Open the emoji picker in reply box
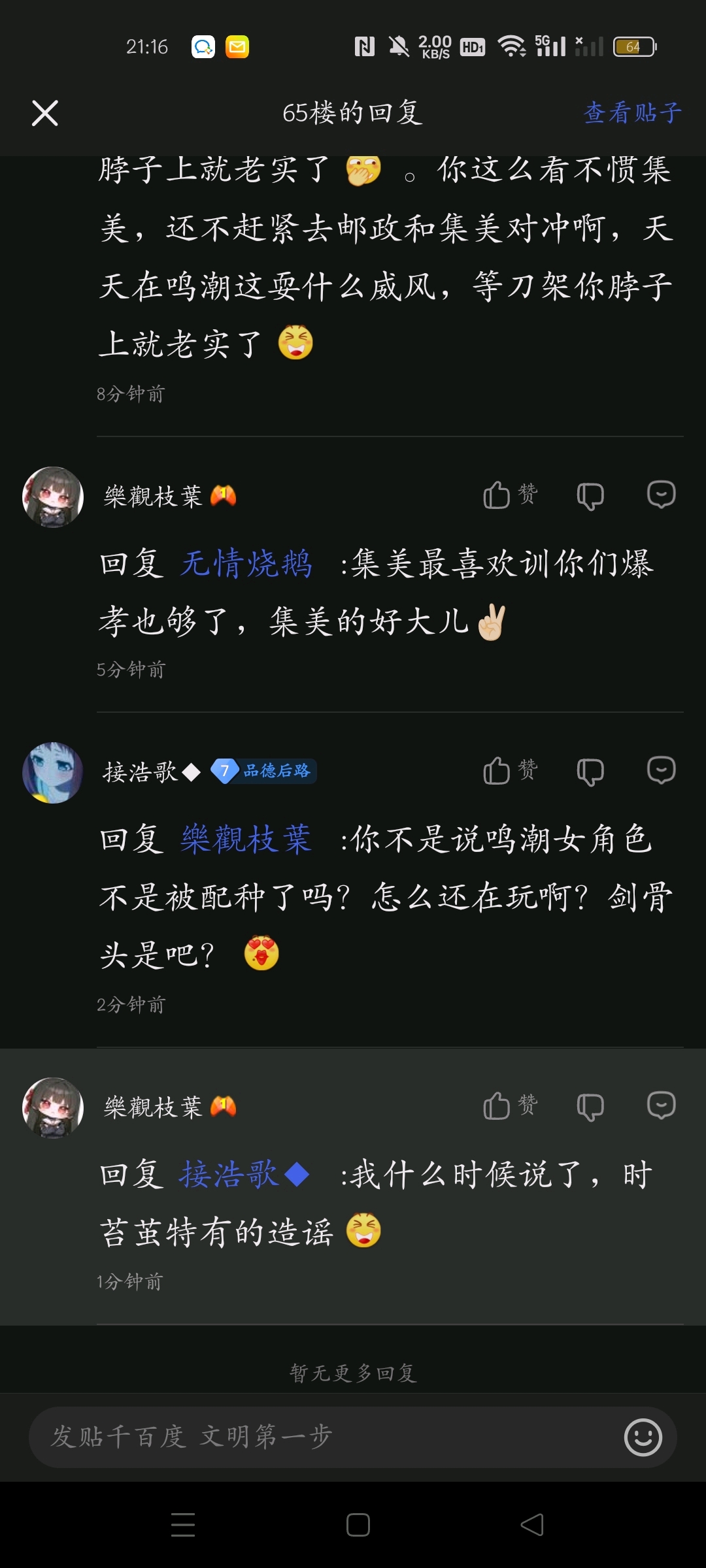The image size is (706, 1568). (643, 1437)
